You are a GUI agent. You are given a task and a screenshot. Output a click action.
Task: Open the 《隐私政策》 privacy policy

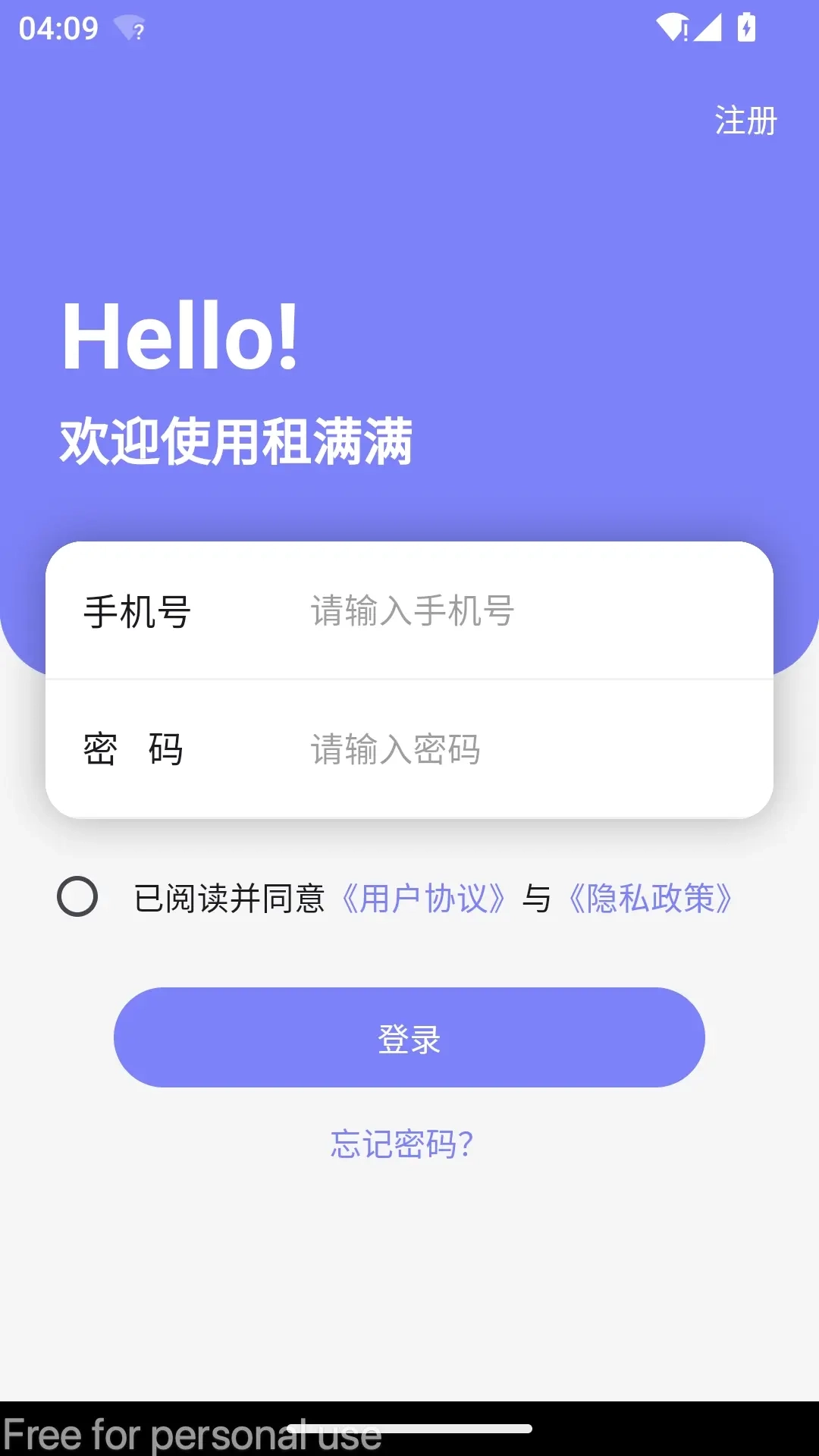(x=651, y=898)
